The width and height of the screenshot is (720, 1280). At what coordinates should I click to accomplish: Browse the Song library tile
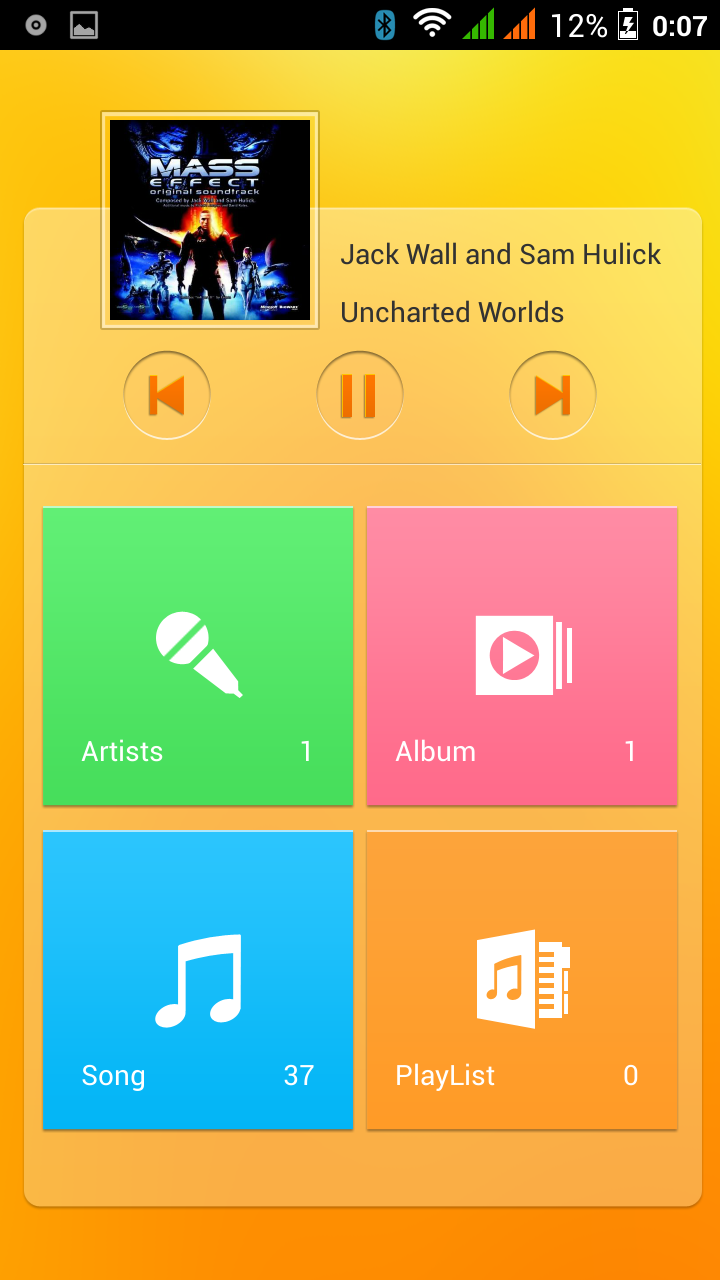(198, 980)
